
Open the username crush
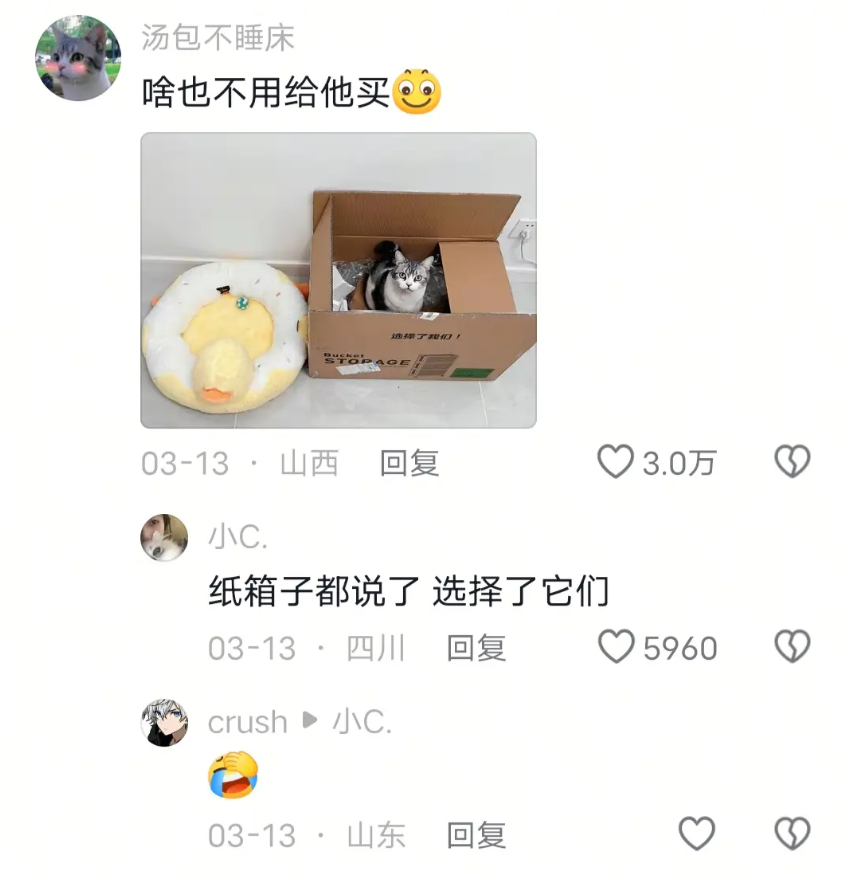pos(247,721)
